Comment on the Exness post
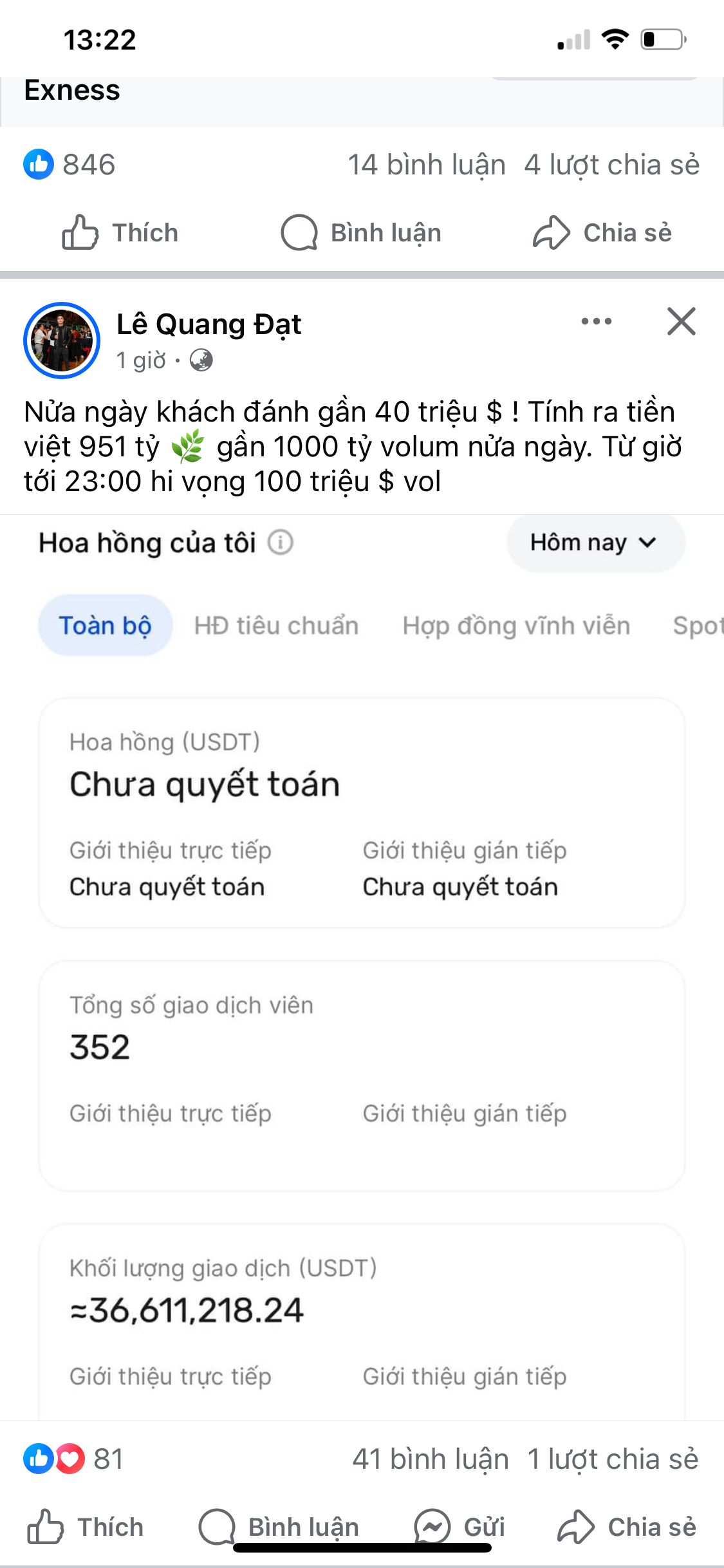This screenshot has height=1568, width=724. (x=361, y=232)
